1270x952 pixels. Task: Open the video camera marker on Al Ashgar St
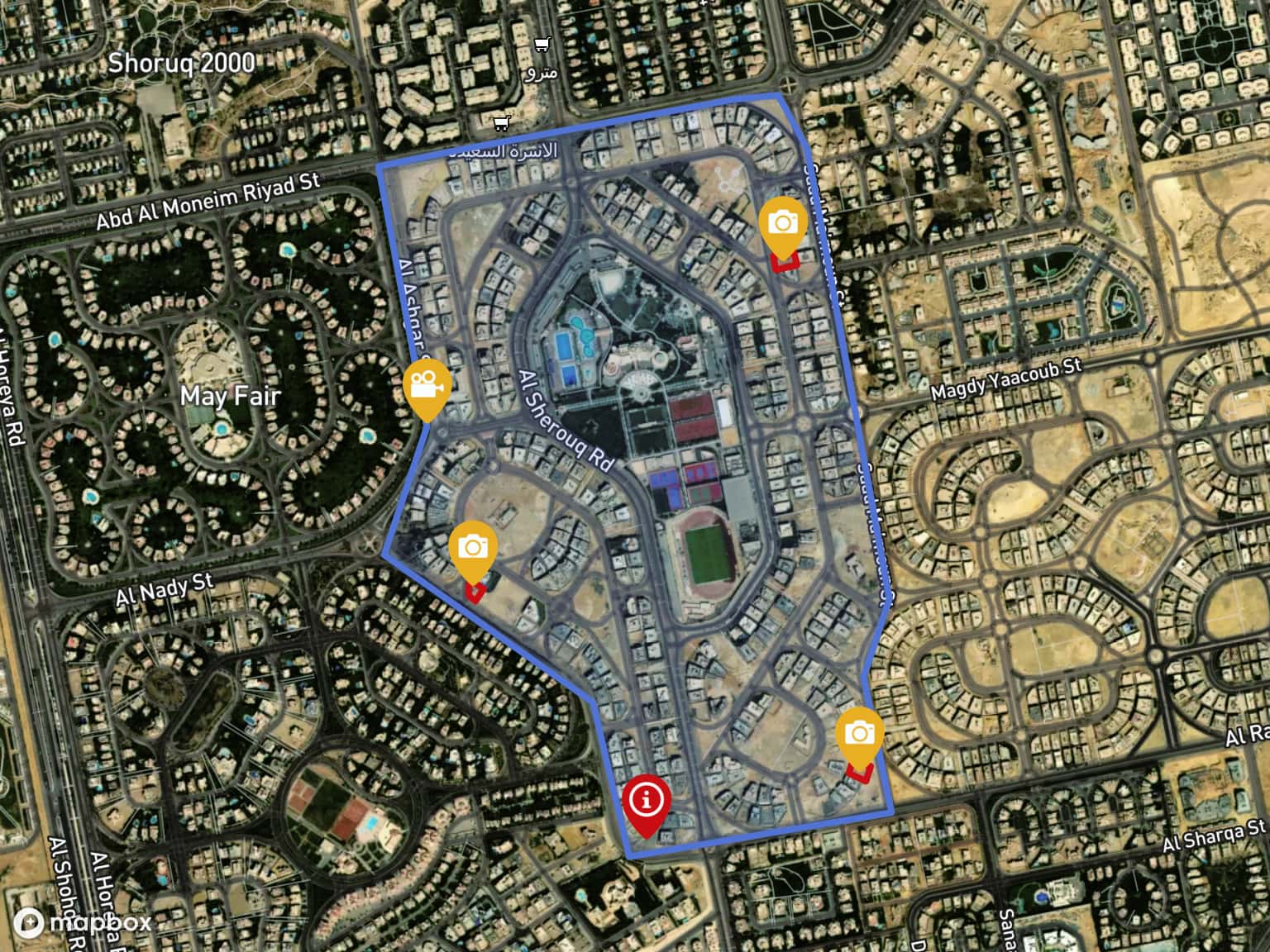pyautogui.click(x=427, y=386)
